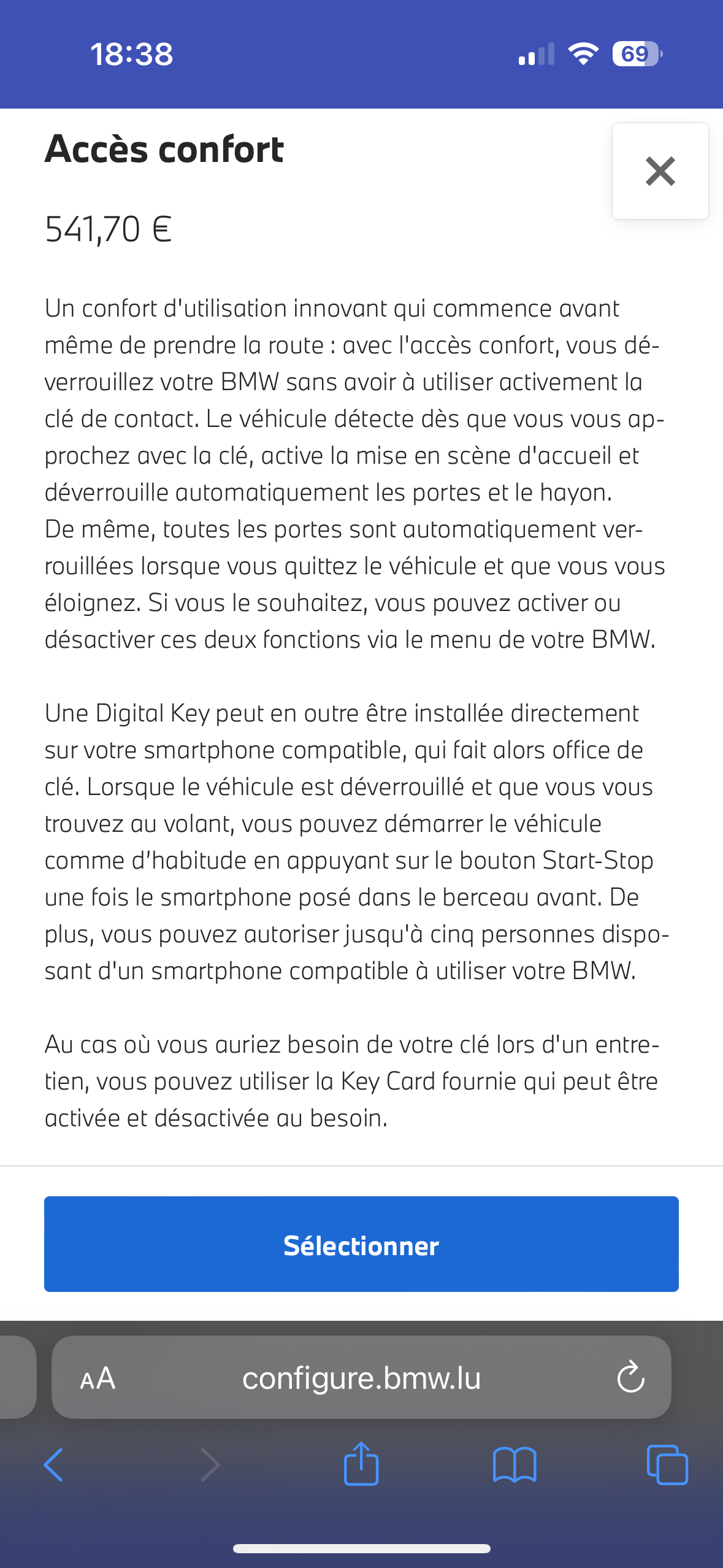The height and width of the screenshot is (1568, 723).
Task: Open Safari bookmarks
Action: click(515, 1465)
